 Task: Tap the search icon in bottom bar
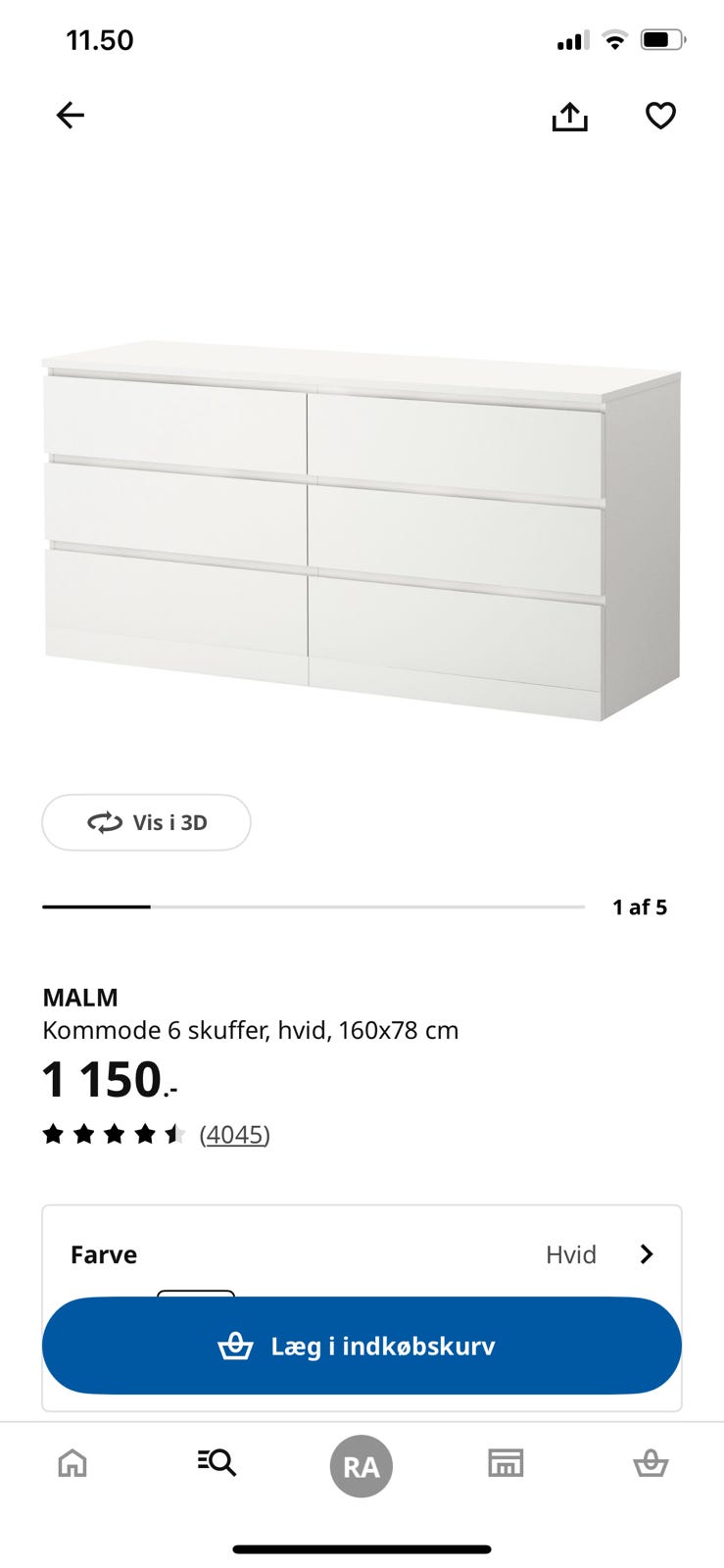(x=216, y=1463)
